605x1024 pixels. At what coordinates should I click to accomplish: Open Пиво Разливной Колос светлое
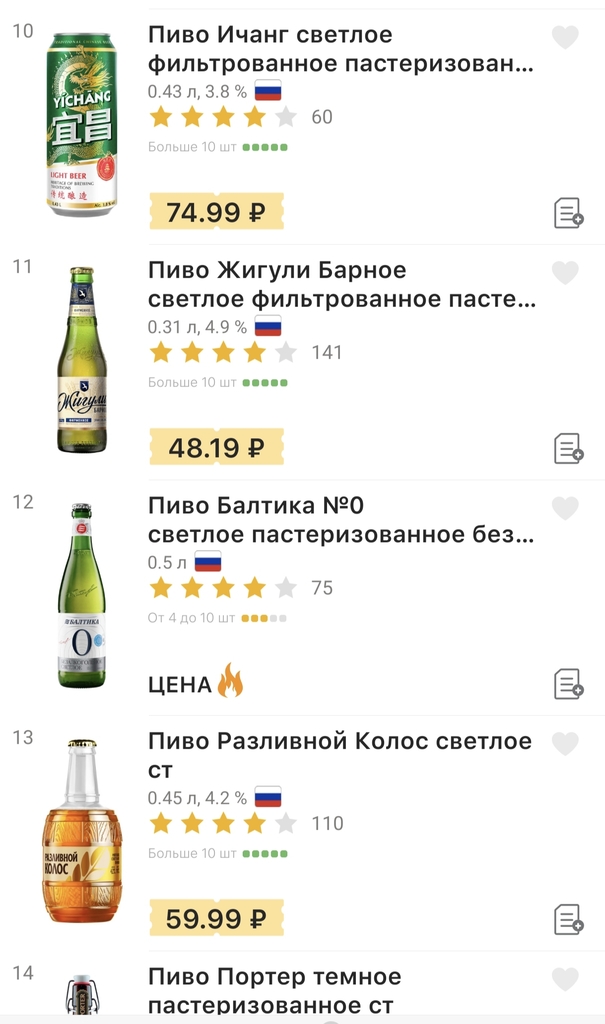(x=340, y=755)
